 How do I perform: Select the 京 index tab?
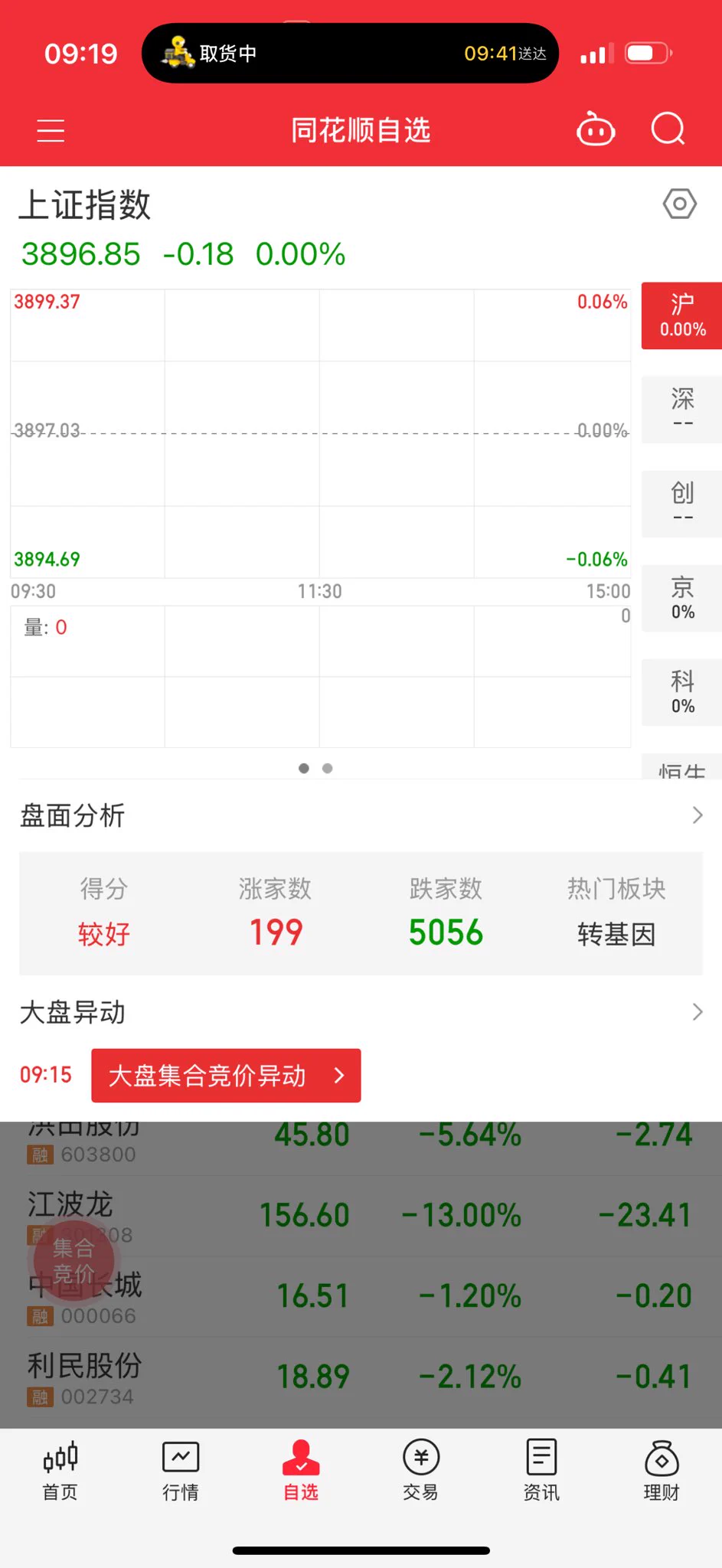pyautogui.click(x=681, y=598)
